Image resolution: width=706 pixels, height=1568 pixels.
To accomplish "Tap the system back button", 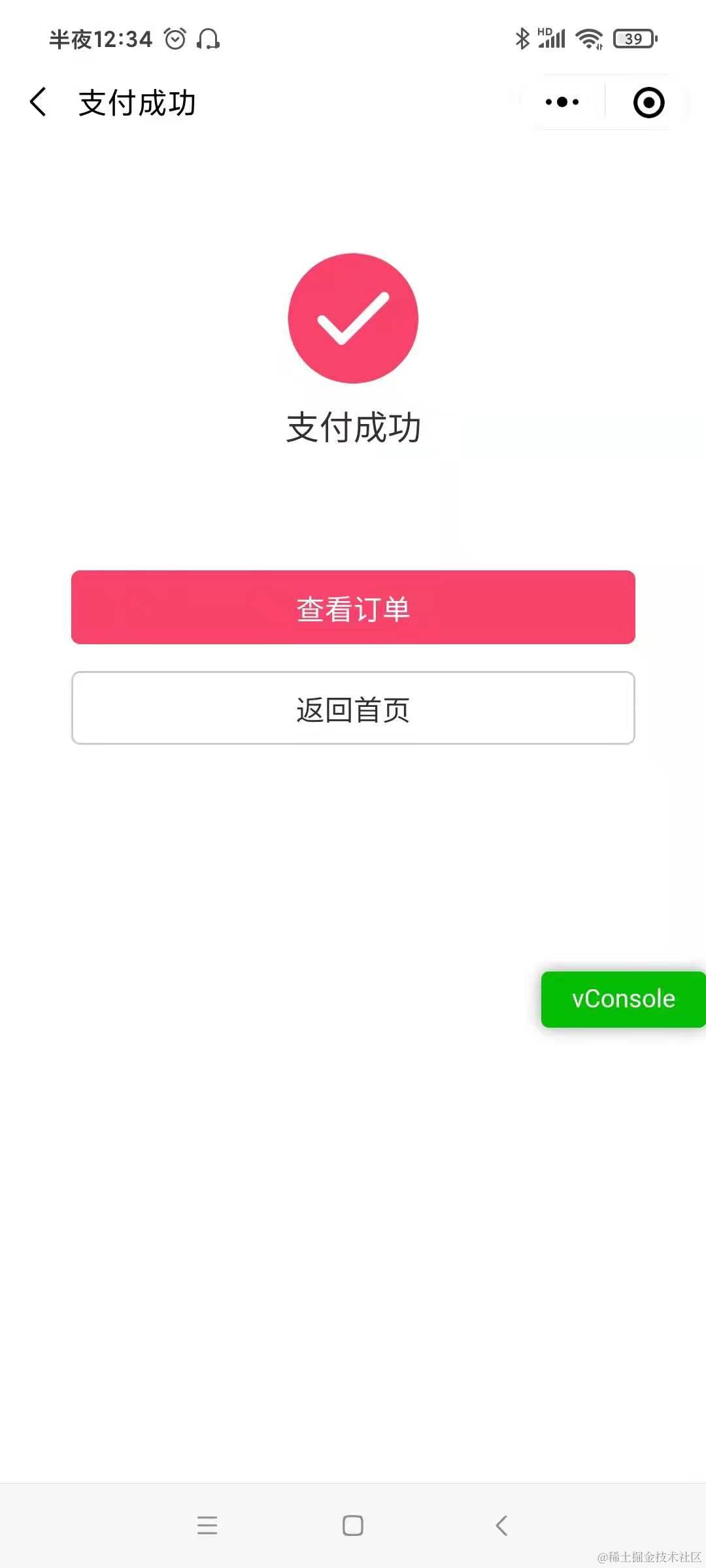I will [501, 1525].
